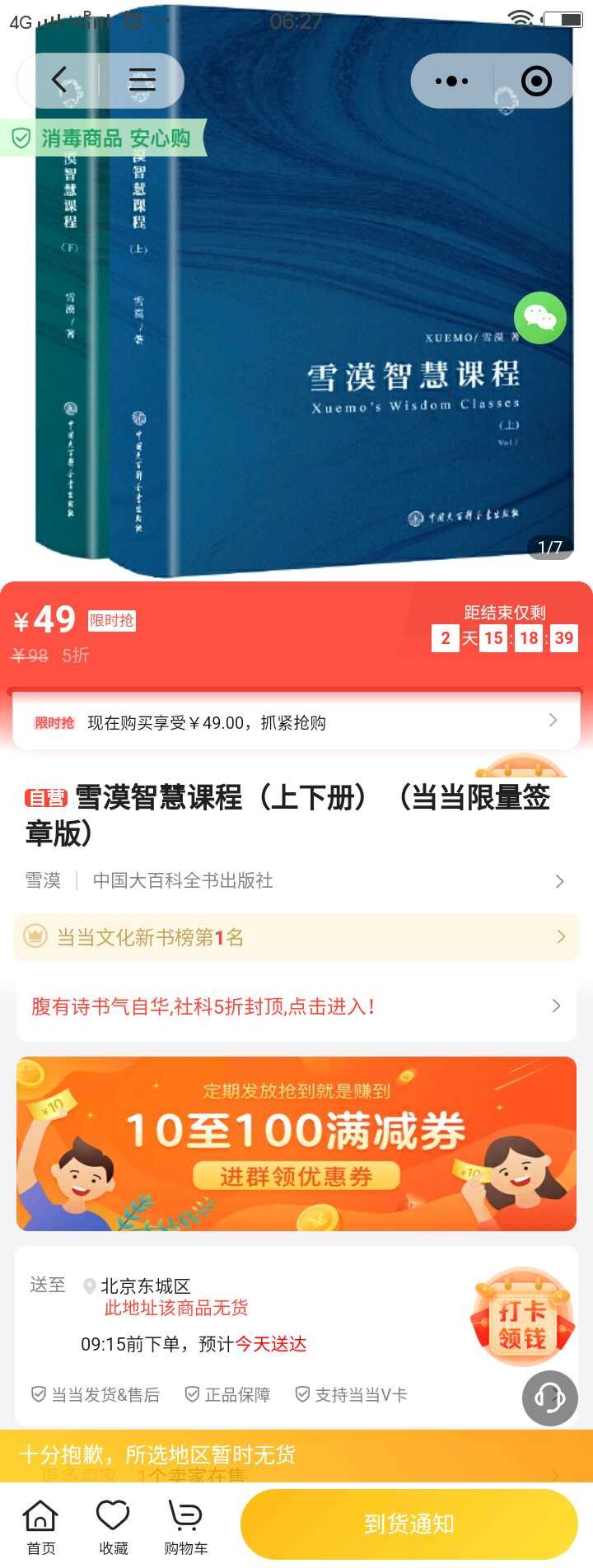Tap the 到货通知 restock alert button
This screenshot has width=593, height=1568.
(x=409, y=1524)
